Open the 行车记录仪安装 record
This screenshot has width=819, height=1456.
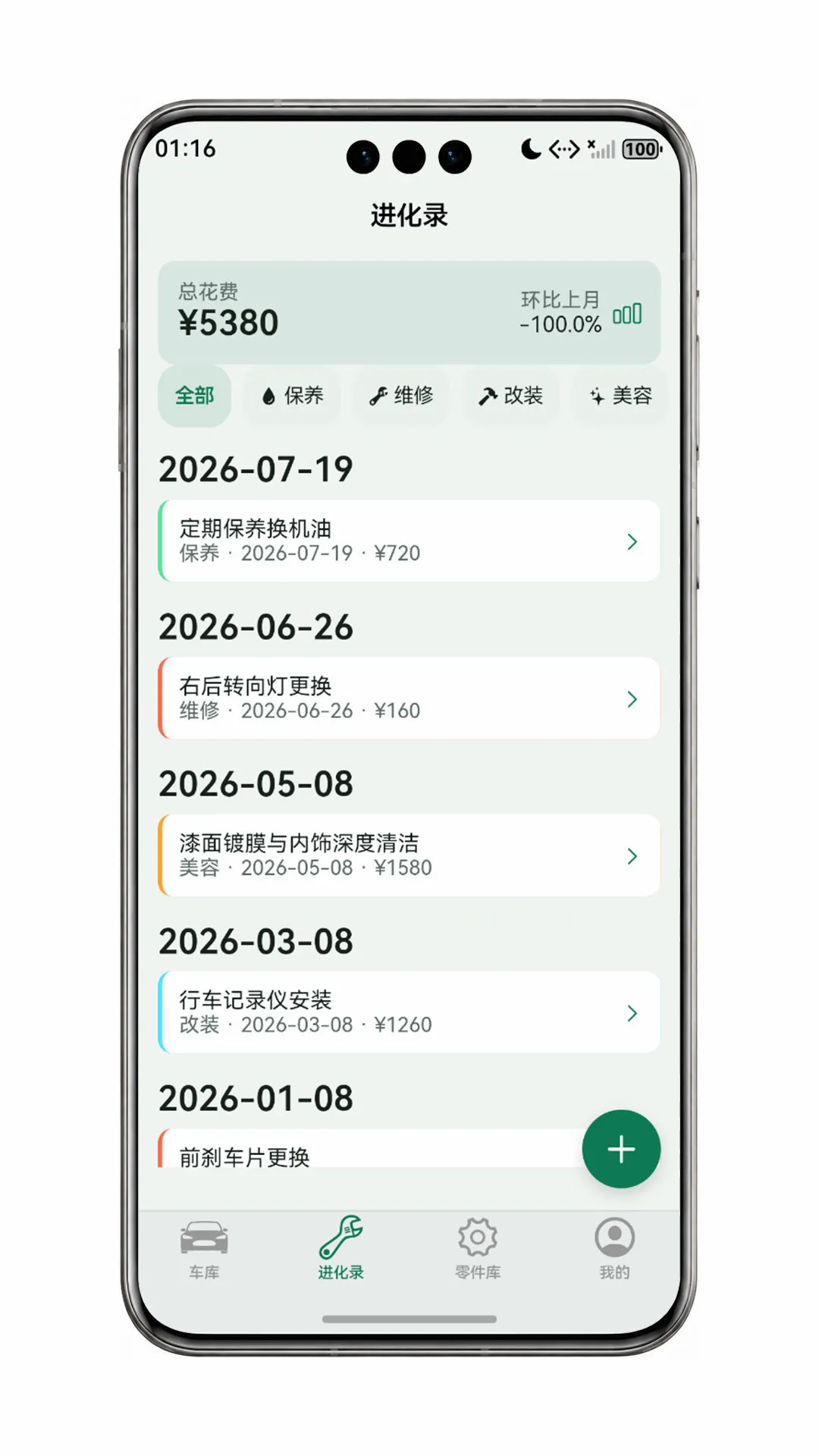[x=409, y=1012]
